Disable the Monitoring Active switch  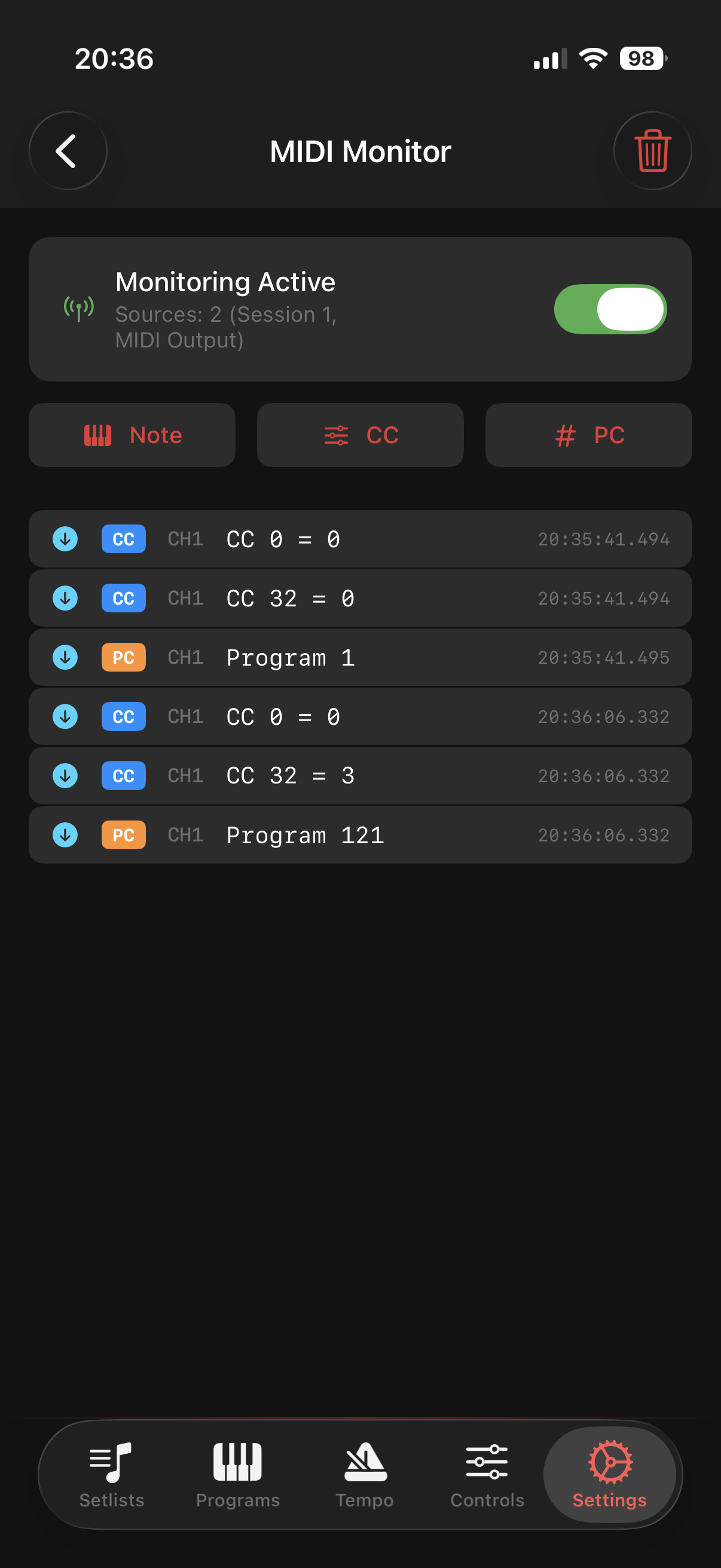[x=611, y=309]
